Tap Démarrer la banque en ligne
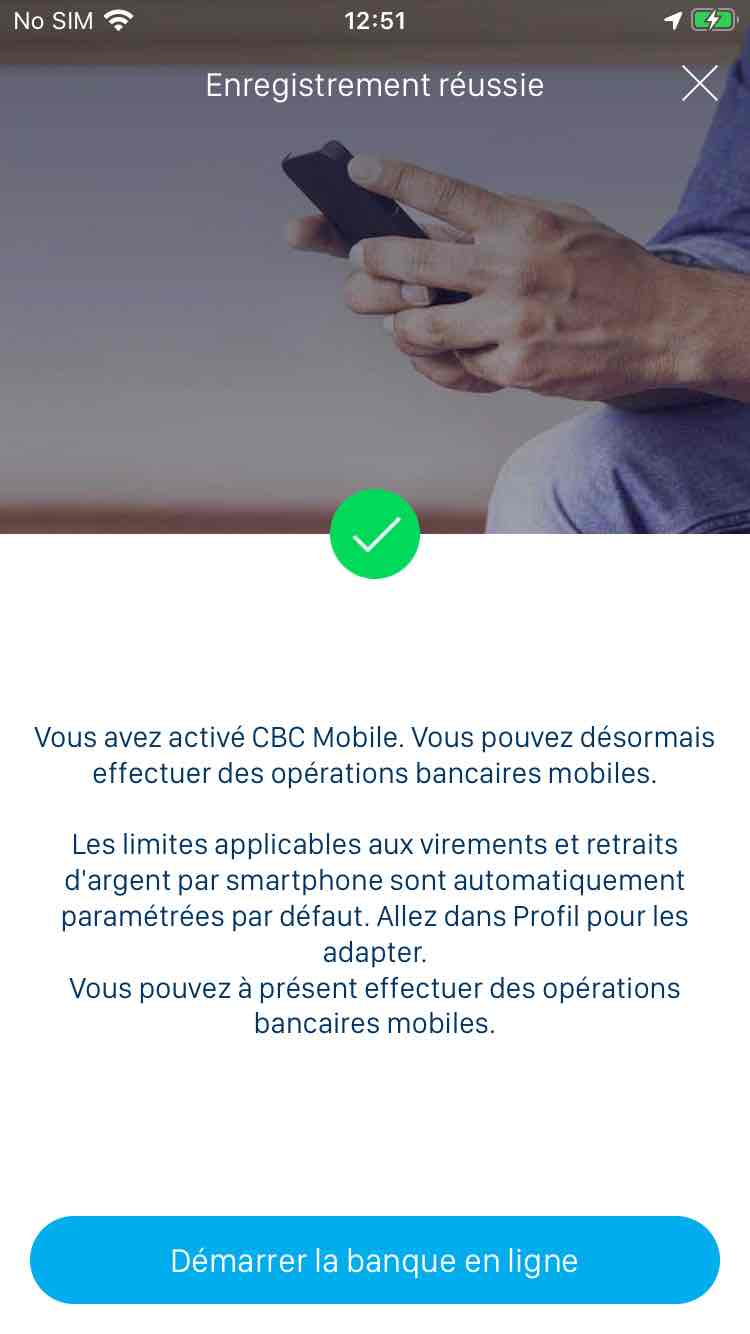This screenshot has height=1334, width=750. coord(375,1260)
